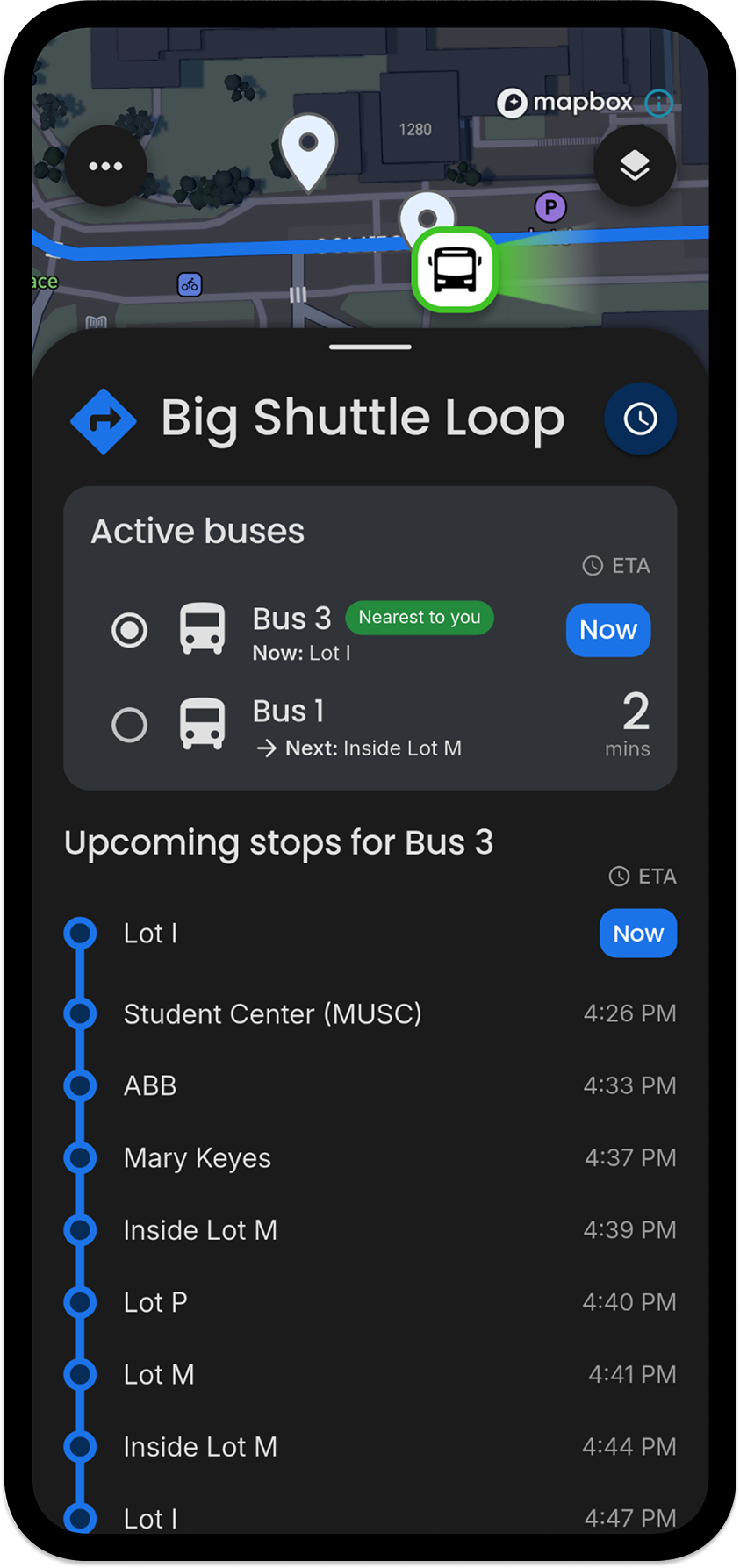Tap the Big Shuttle Loop route icon
Screen dimensions: 740x1568
coord(104,419)
